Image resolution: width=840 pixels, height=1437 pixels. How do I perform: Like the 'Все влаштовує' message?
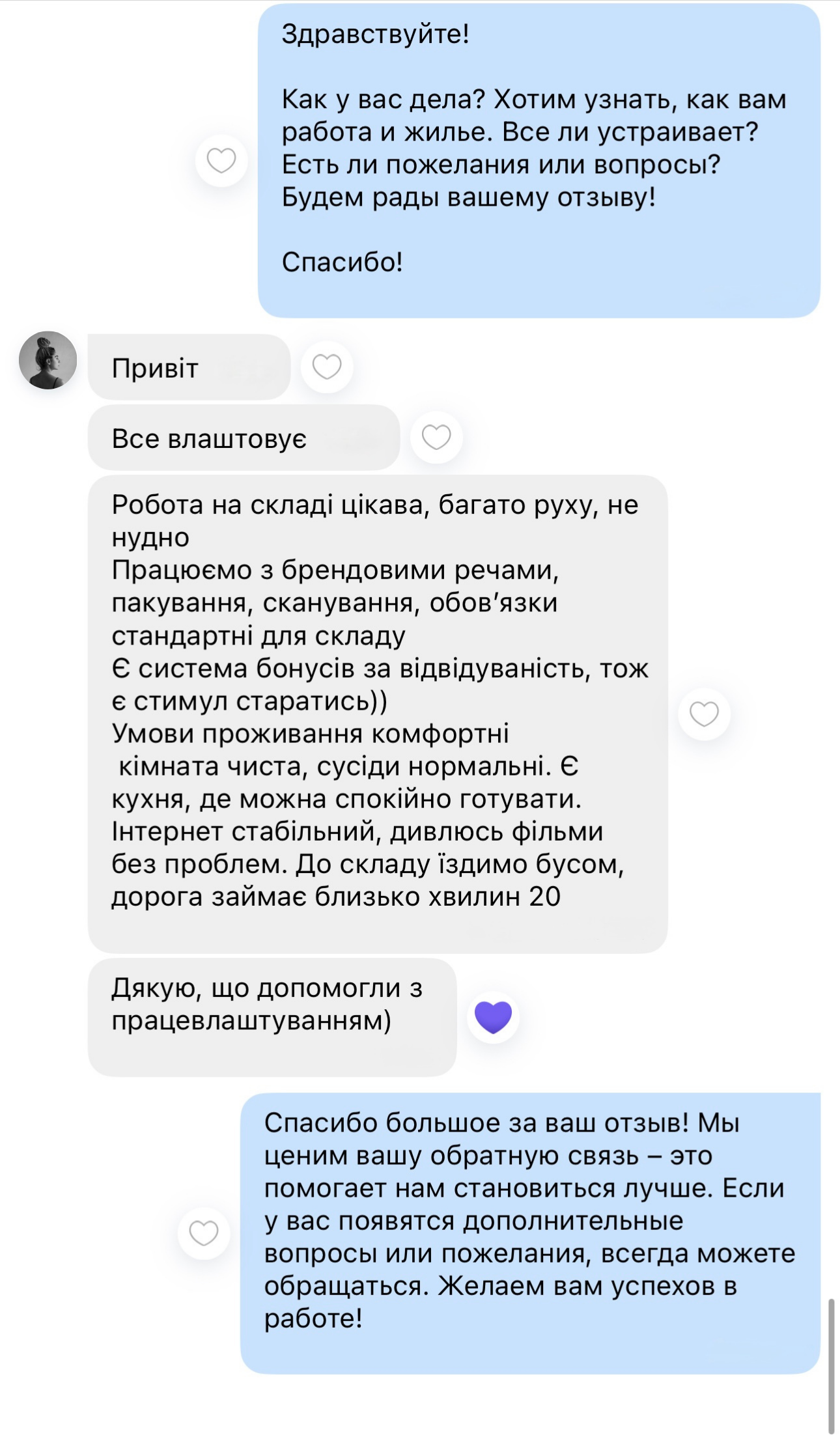[x=436, y=437]
